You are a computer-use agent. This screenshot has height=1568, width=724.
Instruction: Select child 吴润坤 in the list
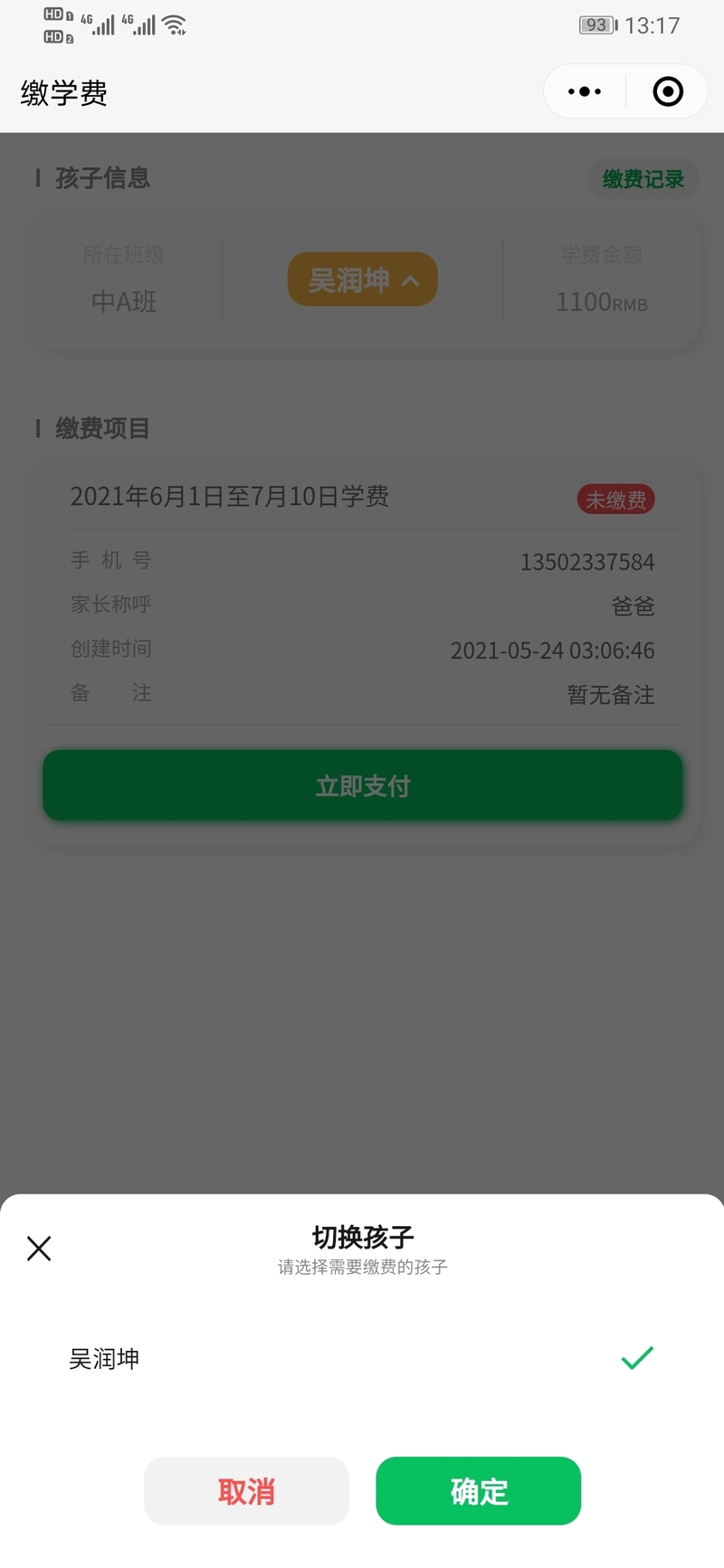pos(105,1358)
